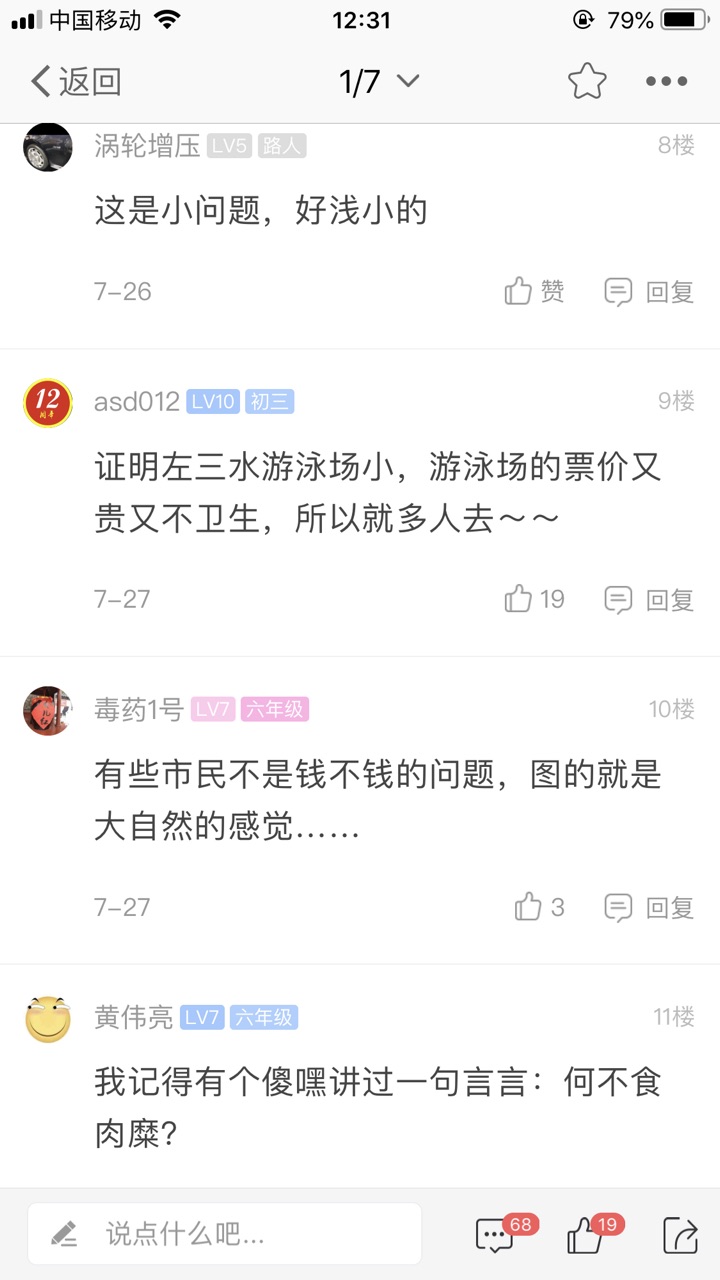Viewport: 720px width, 1280px height.
Task: Like the post with the thumbs-up showing 19
Action: (586, 1236)
